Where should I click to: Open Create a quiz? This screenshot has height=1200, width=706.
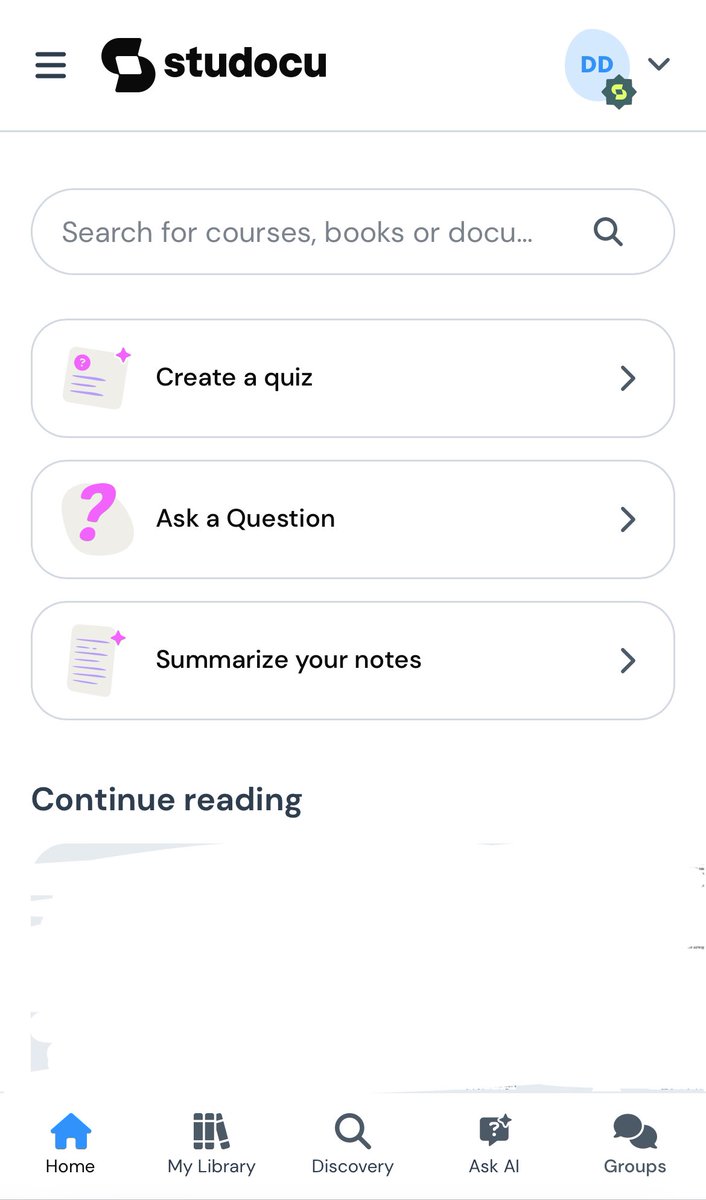tap(353, 378)
